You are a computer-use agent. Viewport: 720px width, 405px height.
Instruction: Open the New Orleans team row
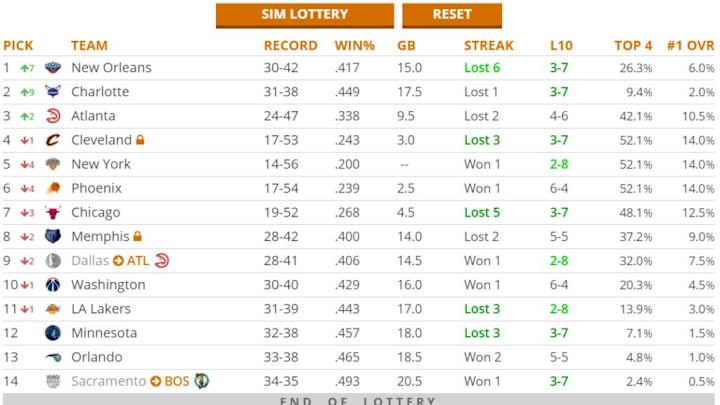point(111,68)
